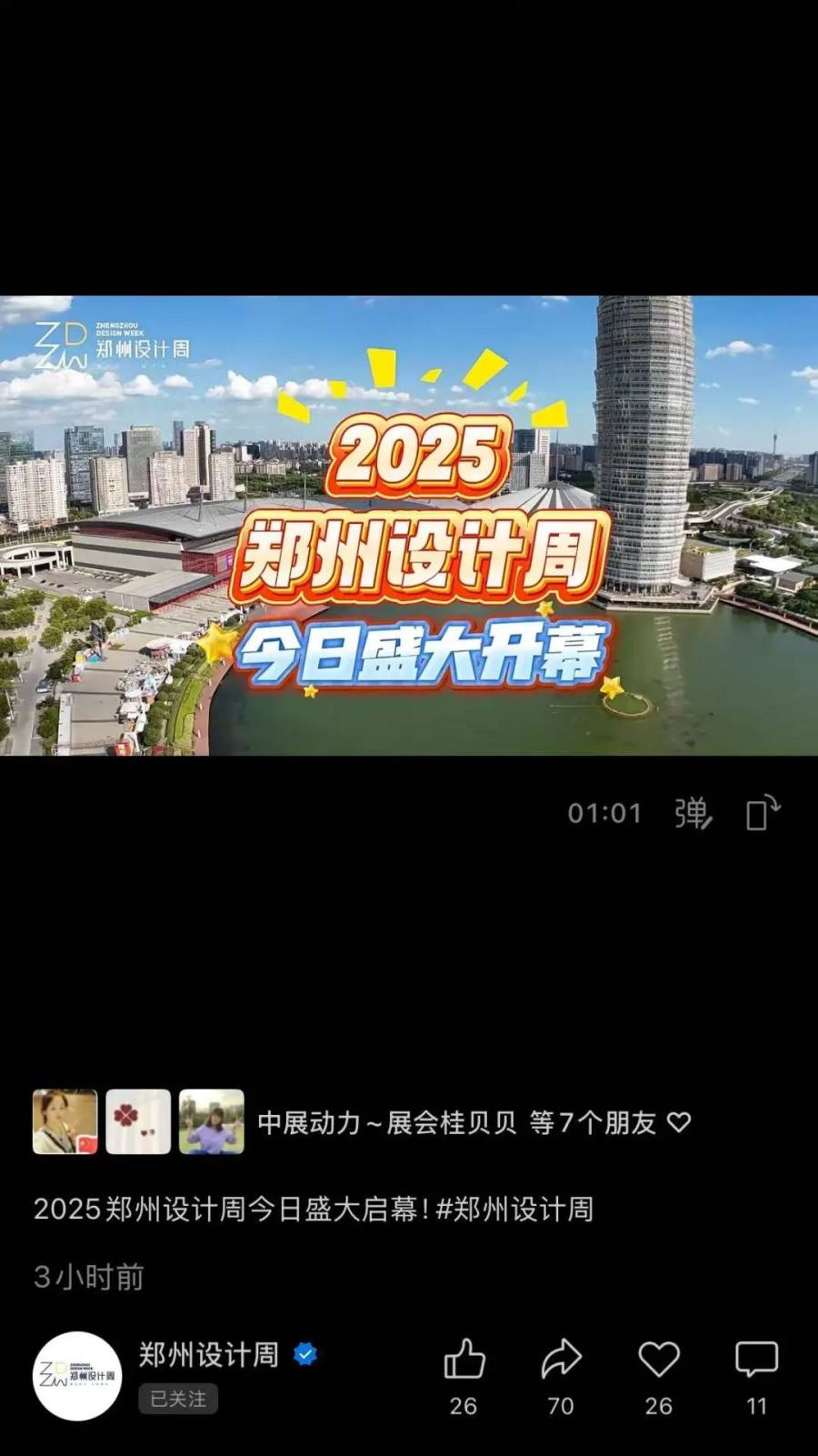Like the video with the heart icon
Viewport: 818px width, 1456px height.
click(659, 1361)
